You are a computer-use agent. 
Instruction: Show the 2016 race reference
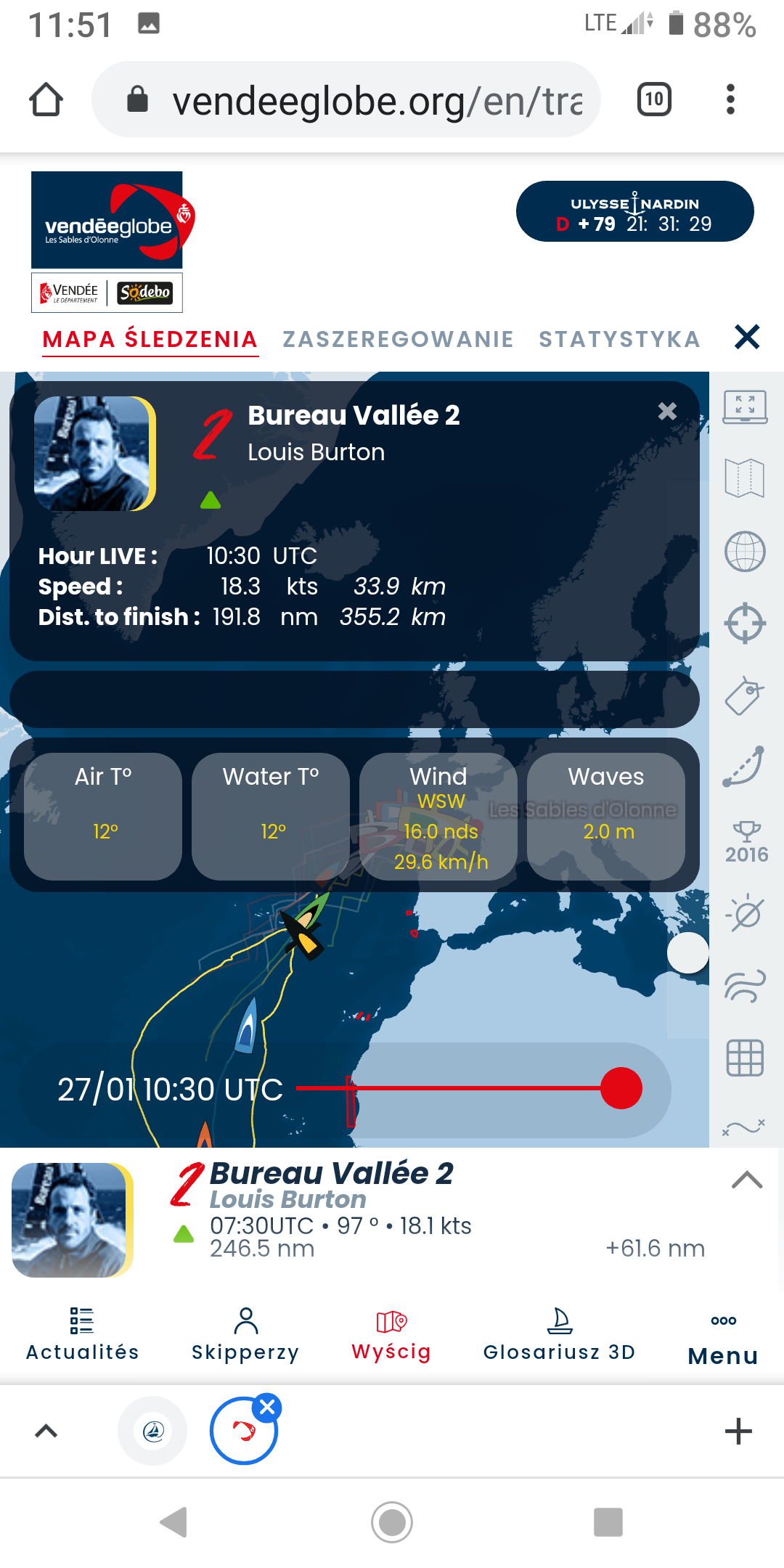(746, 842)
